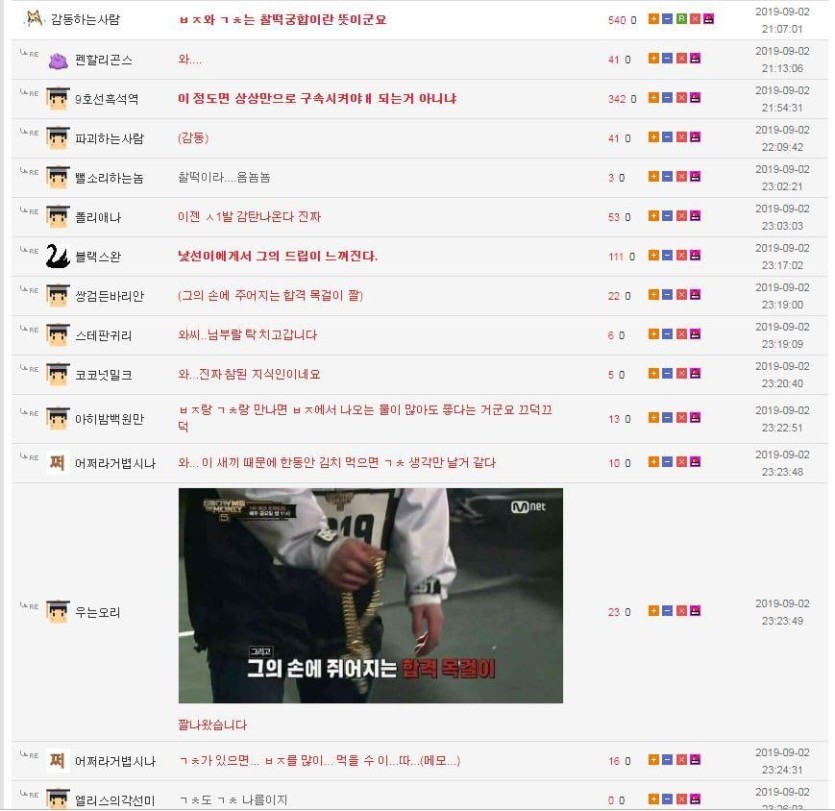
Task: Upvote 뻘소리하는놈's comment
Action: [x=653, y=177]
